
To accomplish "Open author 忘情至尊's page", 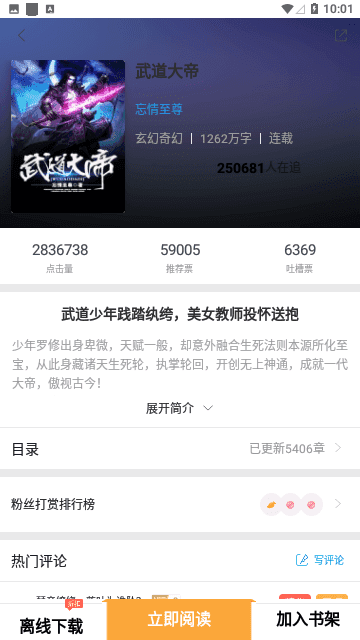I will tap(159, 109).
